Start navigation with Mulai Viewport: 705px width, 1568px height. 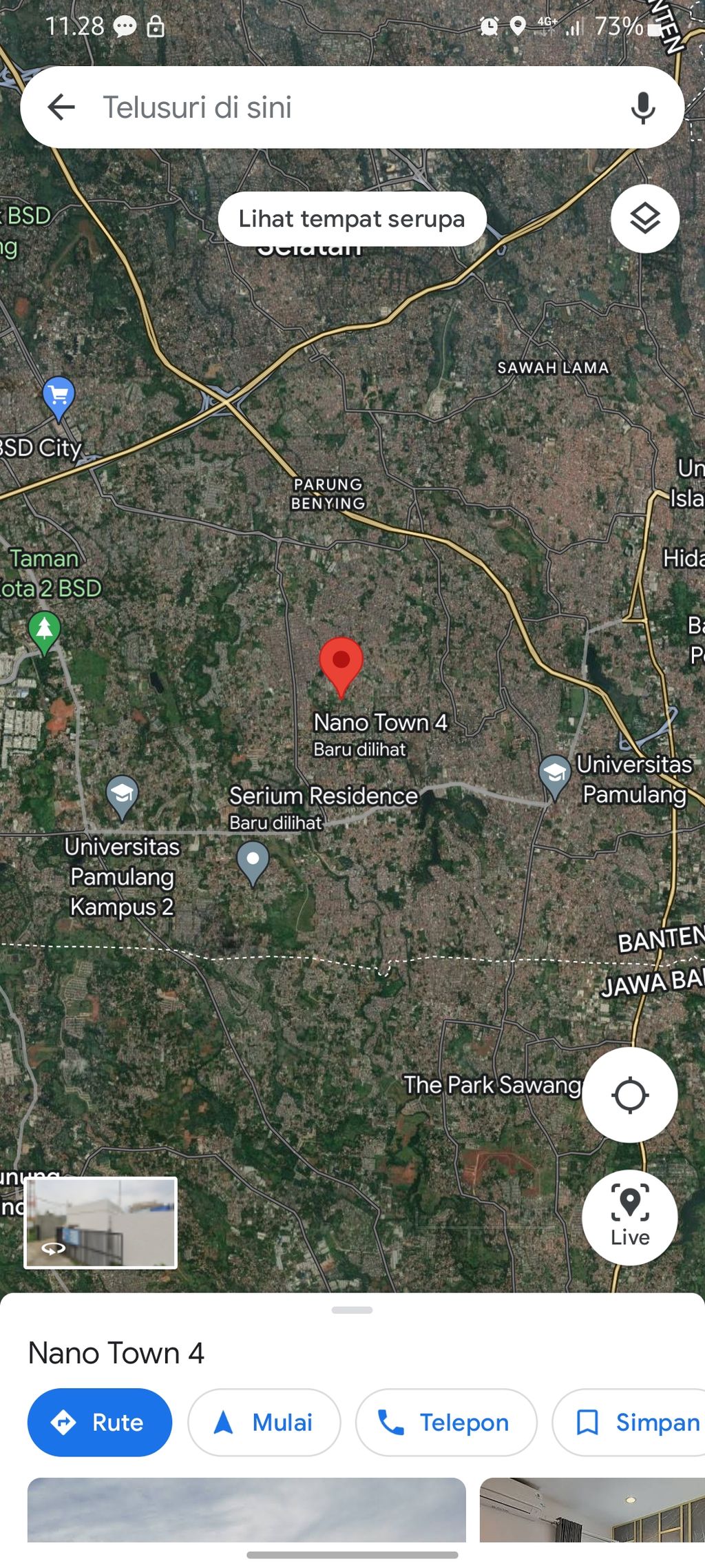264,1422
